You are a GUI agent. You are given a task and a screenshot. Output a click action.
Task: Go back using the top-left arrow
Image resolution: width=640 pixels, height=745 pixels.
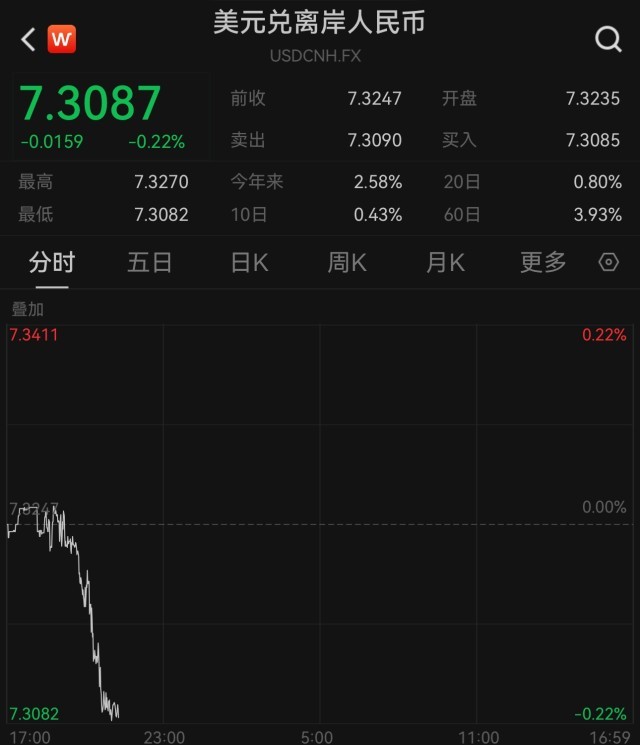pyautogui.click(x=28, y=39)
